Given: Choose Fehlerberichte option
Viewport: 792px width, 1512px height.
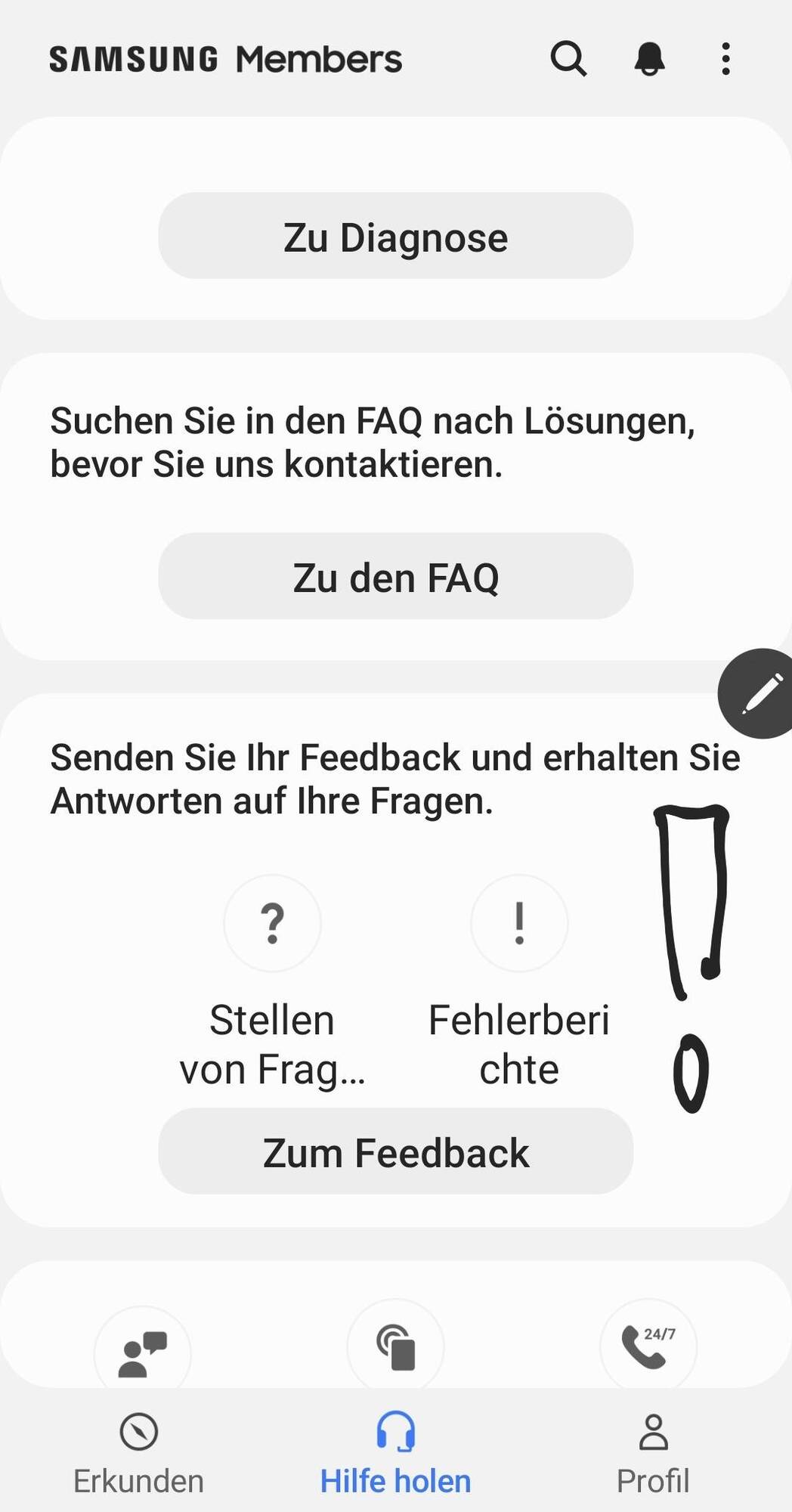Looking at the screenshot, I should [519, 923].
